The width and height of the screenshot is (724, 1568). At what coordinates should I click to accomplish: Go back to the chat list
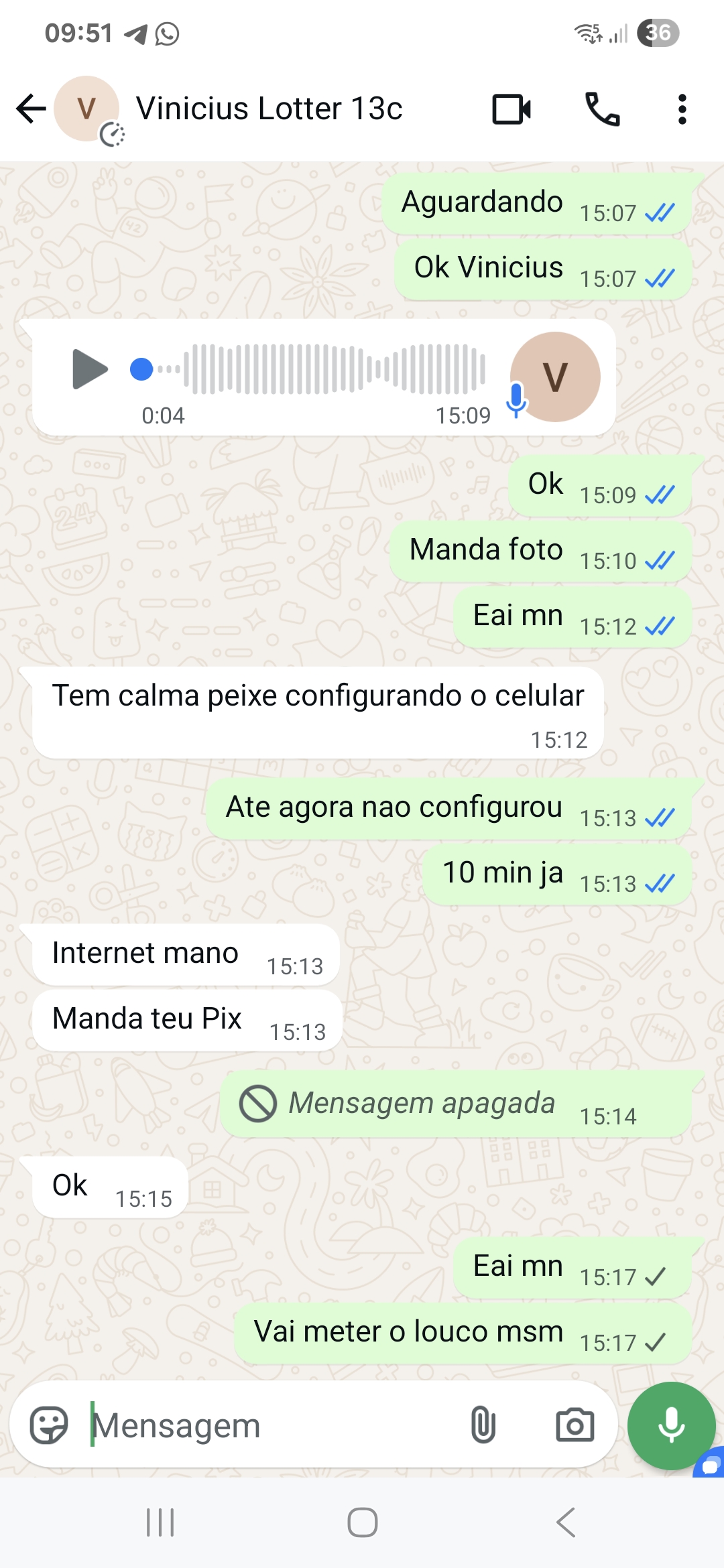click(31, 109)
